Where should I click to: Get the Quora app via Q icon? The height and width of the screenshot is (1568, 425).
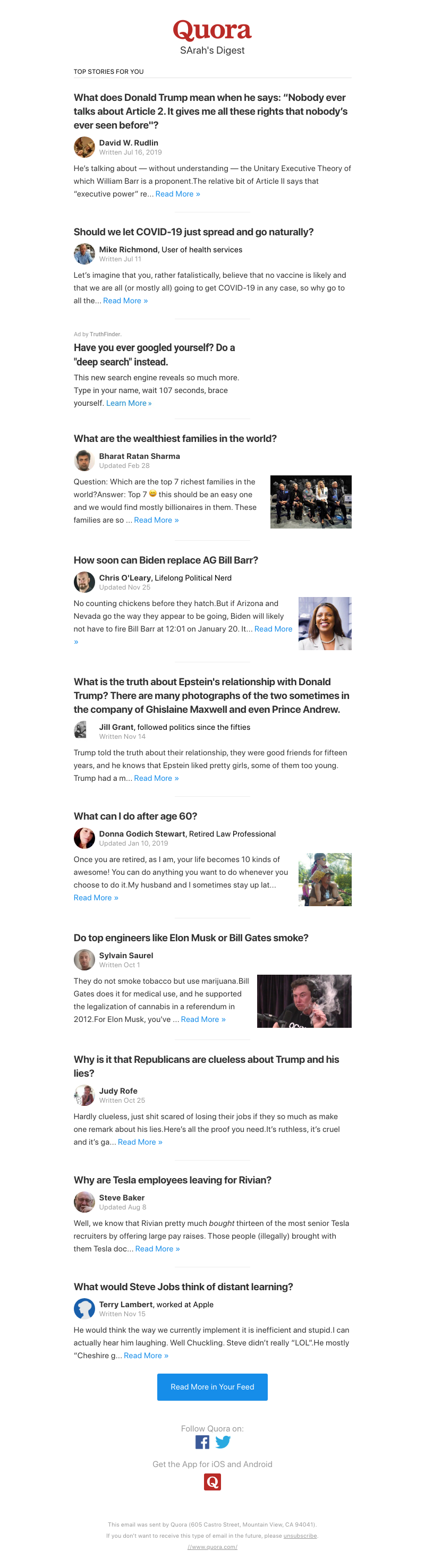click(x=212, y=1481)
